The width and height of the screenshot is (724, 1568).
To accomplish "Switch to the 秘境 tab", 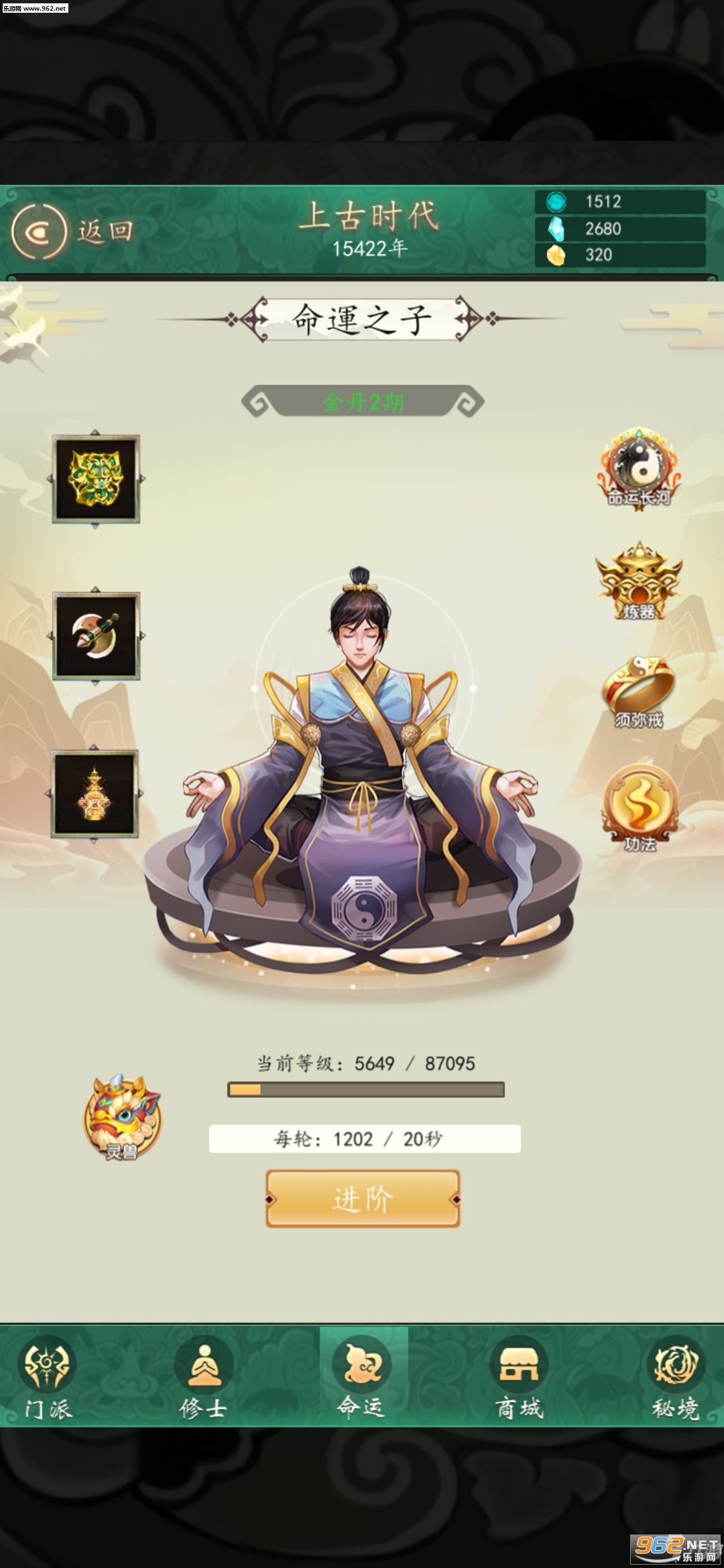I will pos(676,1378).
